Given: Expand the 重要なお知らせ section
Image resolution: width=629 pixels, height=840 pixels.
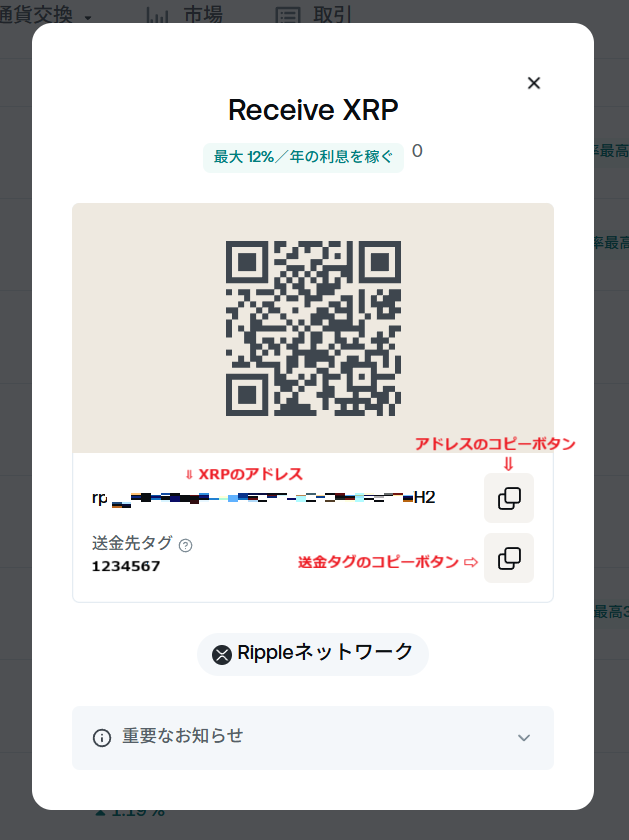Looking at the screenshot, I should click(312, 737).
